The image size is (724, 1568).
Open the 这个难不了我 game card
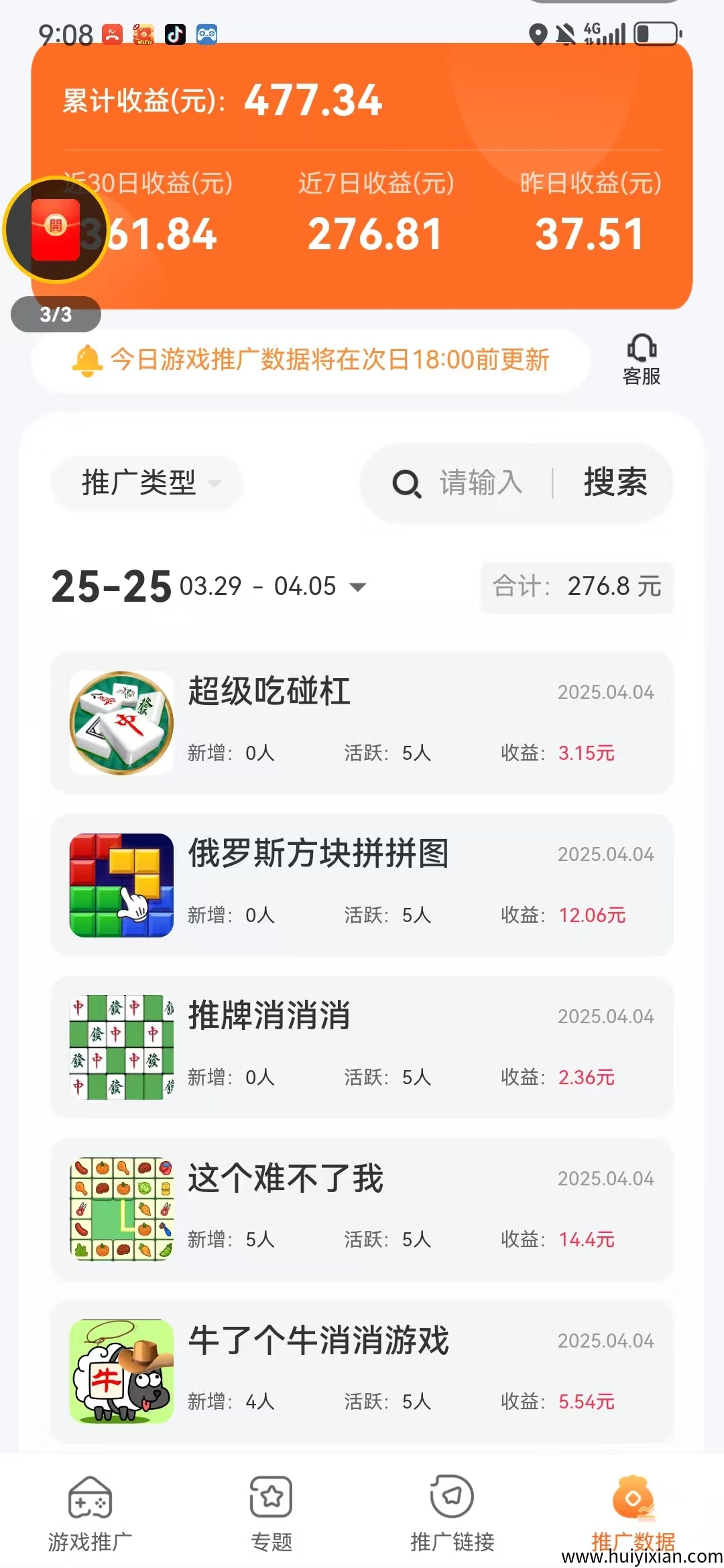(362, 1210)
